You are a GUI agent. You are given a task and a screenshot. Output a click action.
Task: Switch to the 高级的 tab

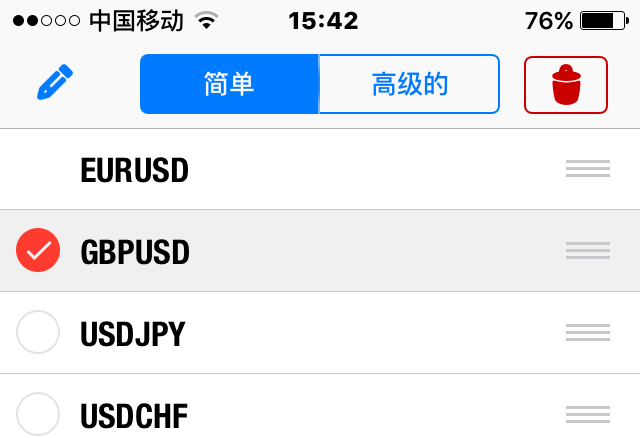(x=409, y=85)
